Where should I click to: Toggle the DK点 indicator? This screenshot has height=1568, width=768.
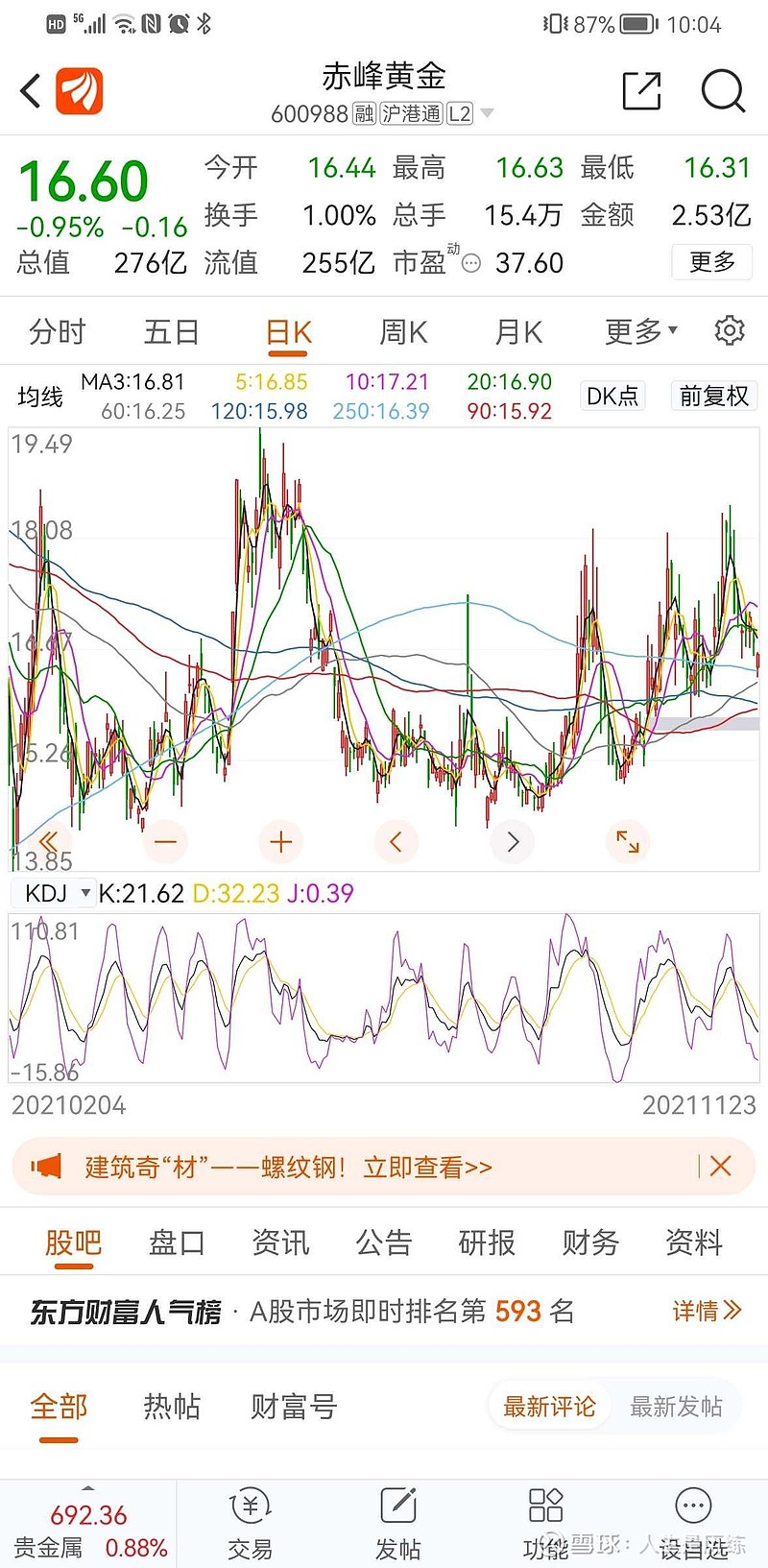(612, 396)
